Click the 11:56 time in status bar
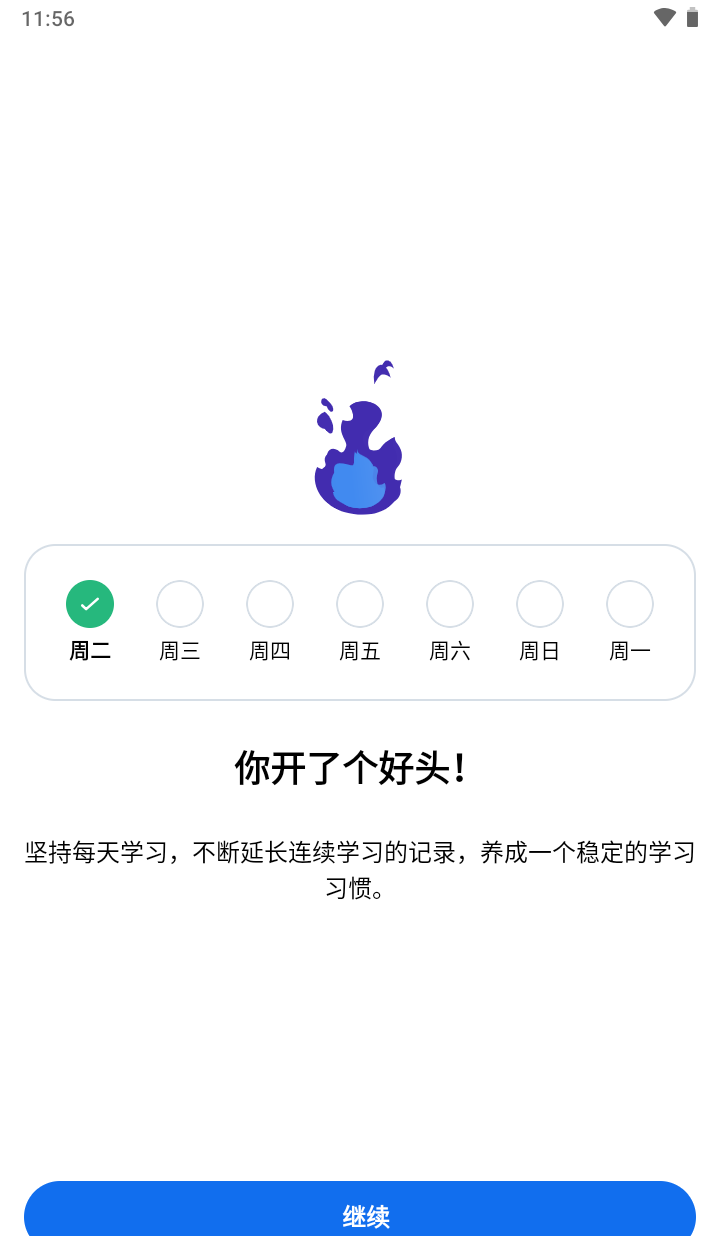 pos(46,18)
